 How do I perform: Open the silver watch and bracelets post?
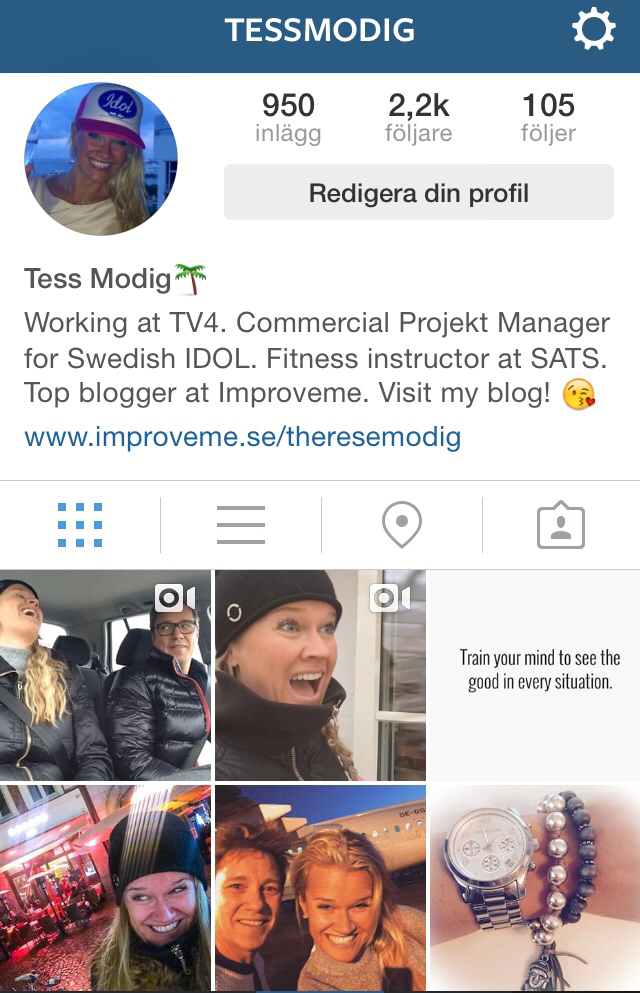pyautogui.click(x=535, y=888)
